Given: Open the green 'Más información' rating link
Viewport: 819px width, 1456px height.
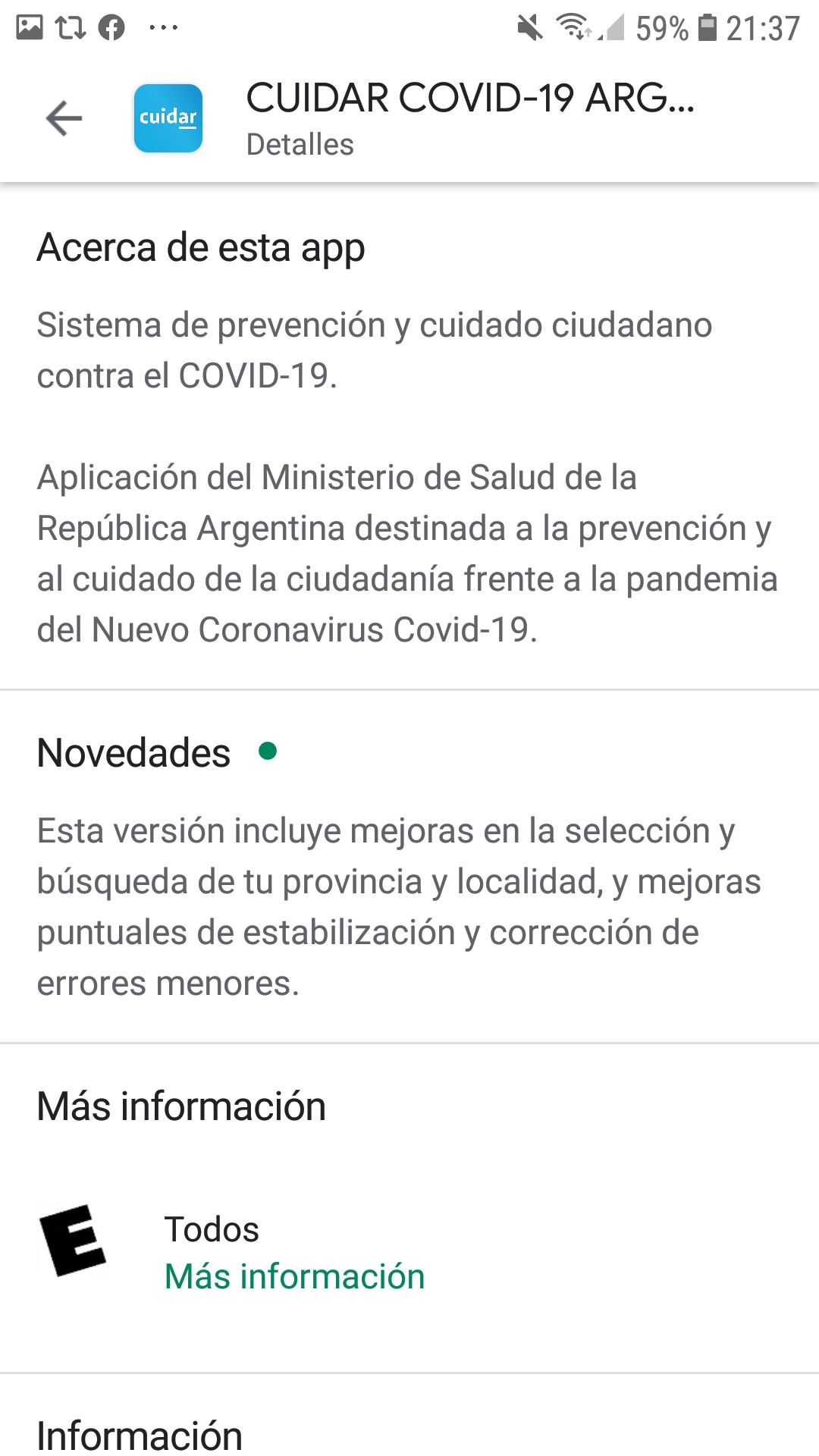Looking at the screenshot, I should tap(294, 1276).
